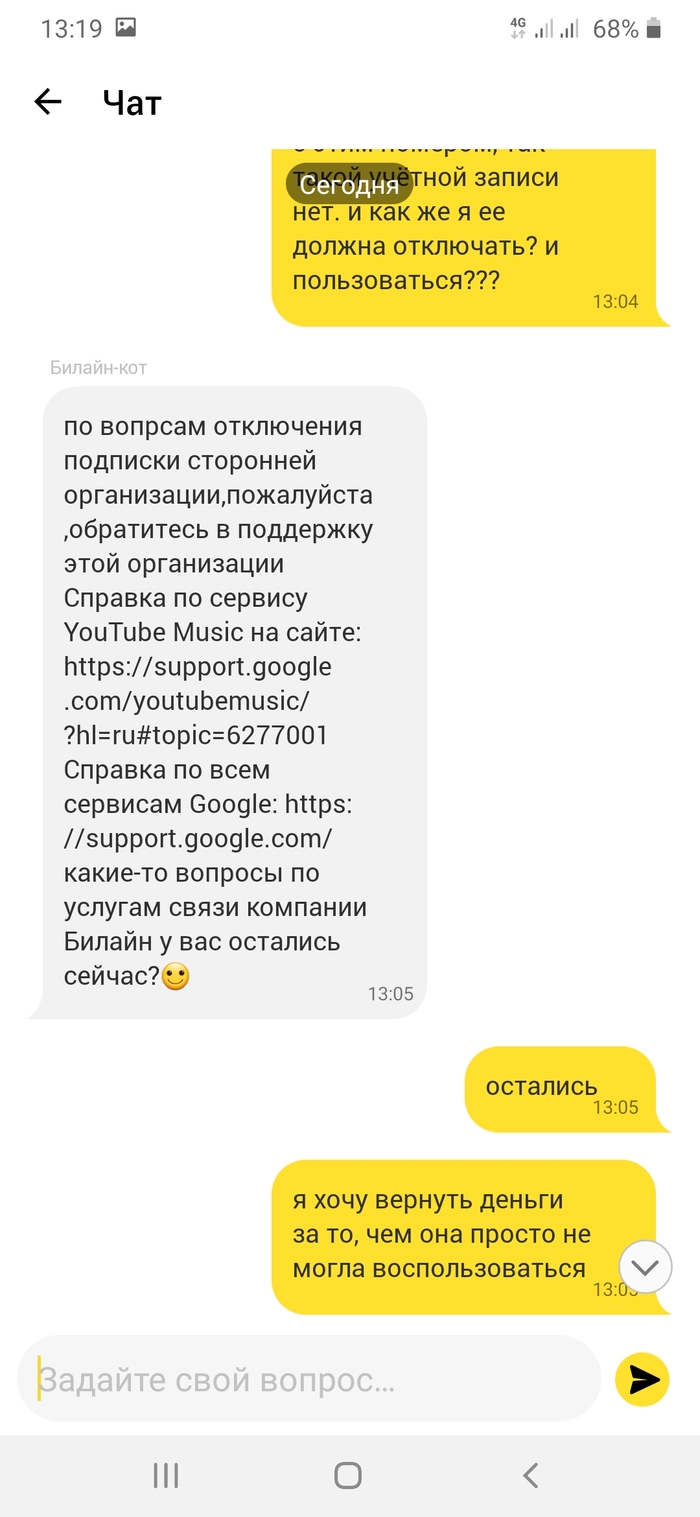Go back from the Чат screen

[47, 102]
